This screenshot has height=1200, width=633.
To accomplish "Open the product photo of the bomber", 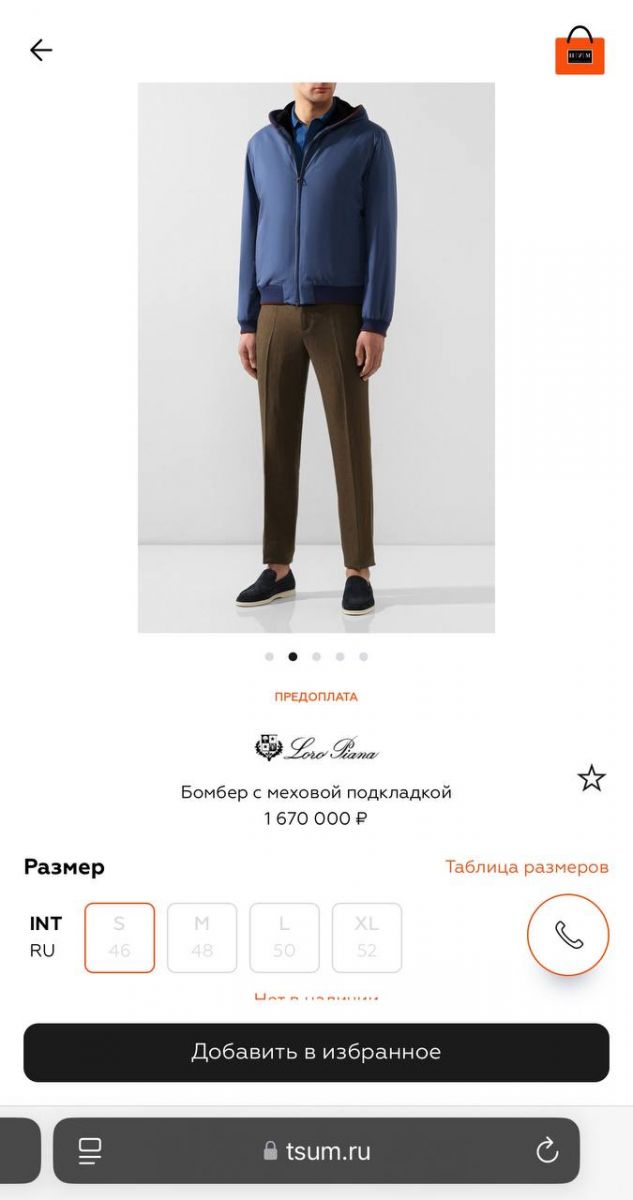I will (x=316, y=357).
